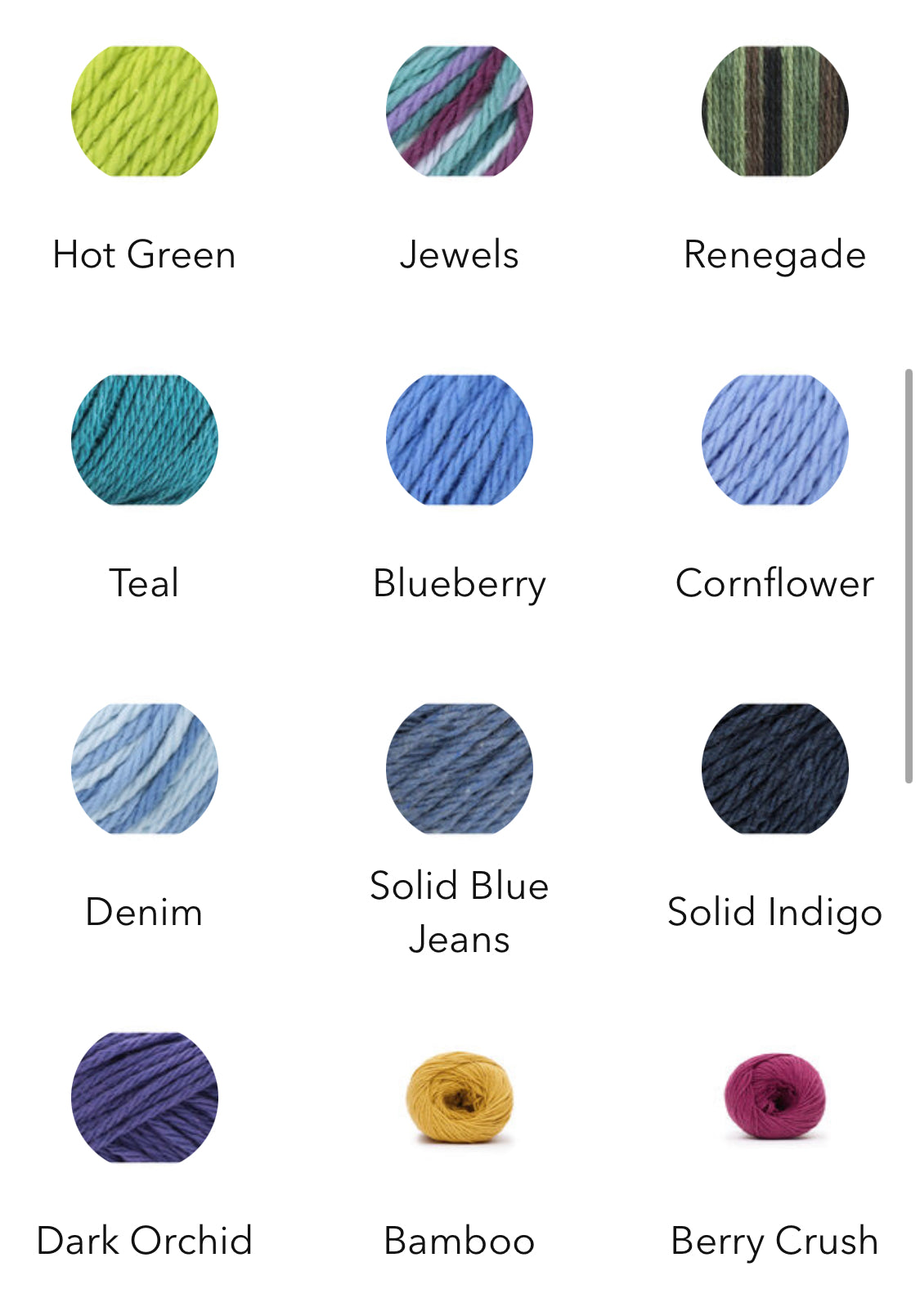Select the Teal yarn color
The image size is (920, 1316).
(x=144, y=440)
